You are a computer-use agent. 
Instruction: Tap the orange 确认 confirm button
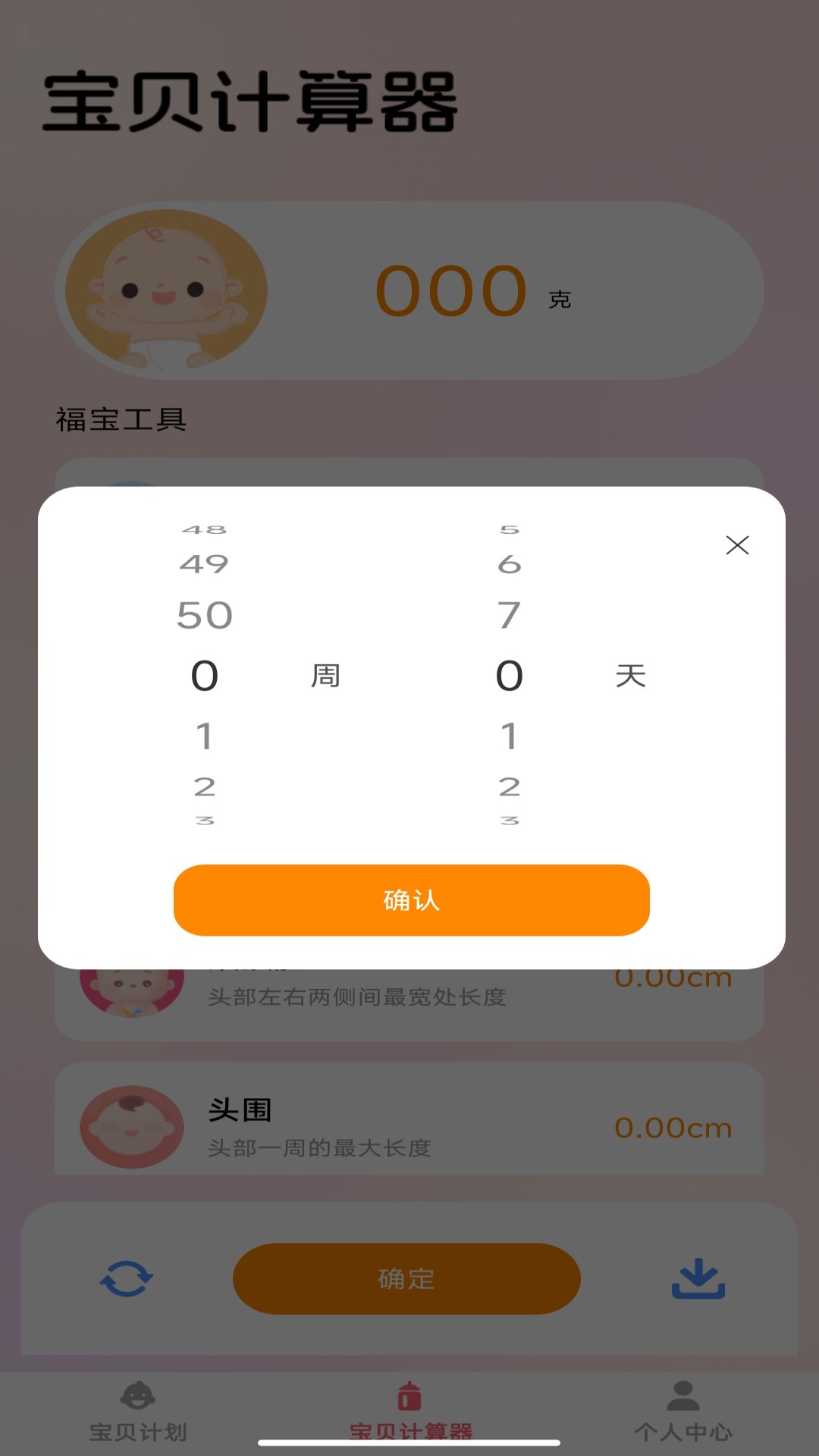[x=410, y=900]
